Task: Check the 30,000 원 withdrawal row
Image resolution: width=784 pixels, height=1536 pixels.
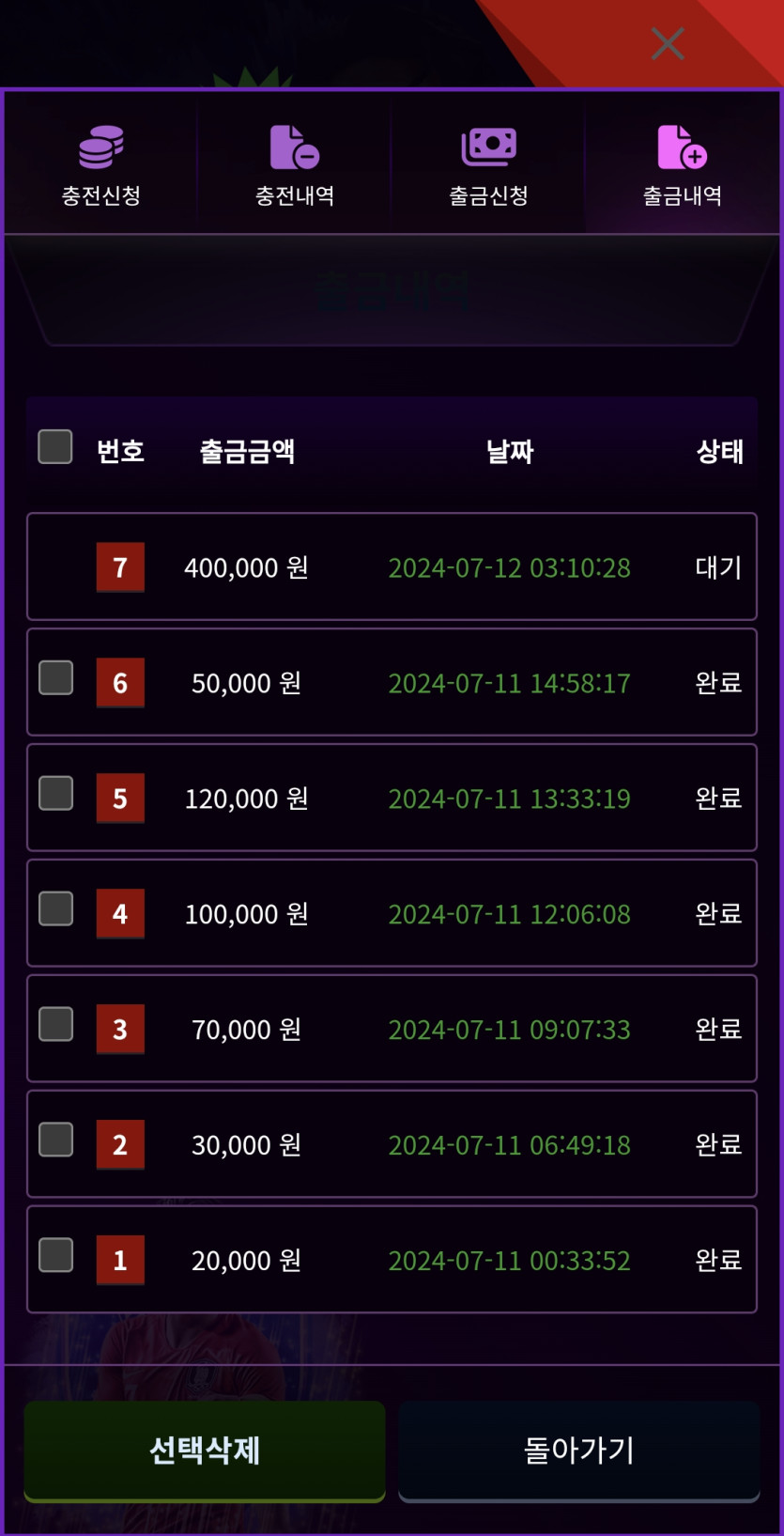Action: [56, 1140]
